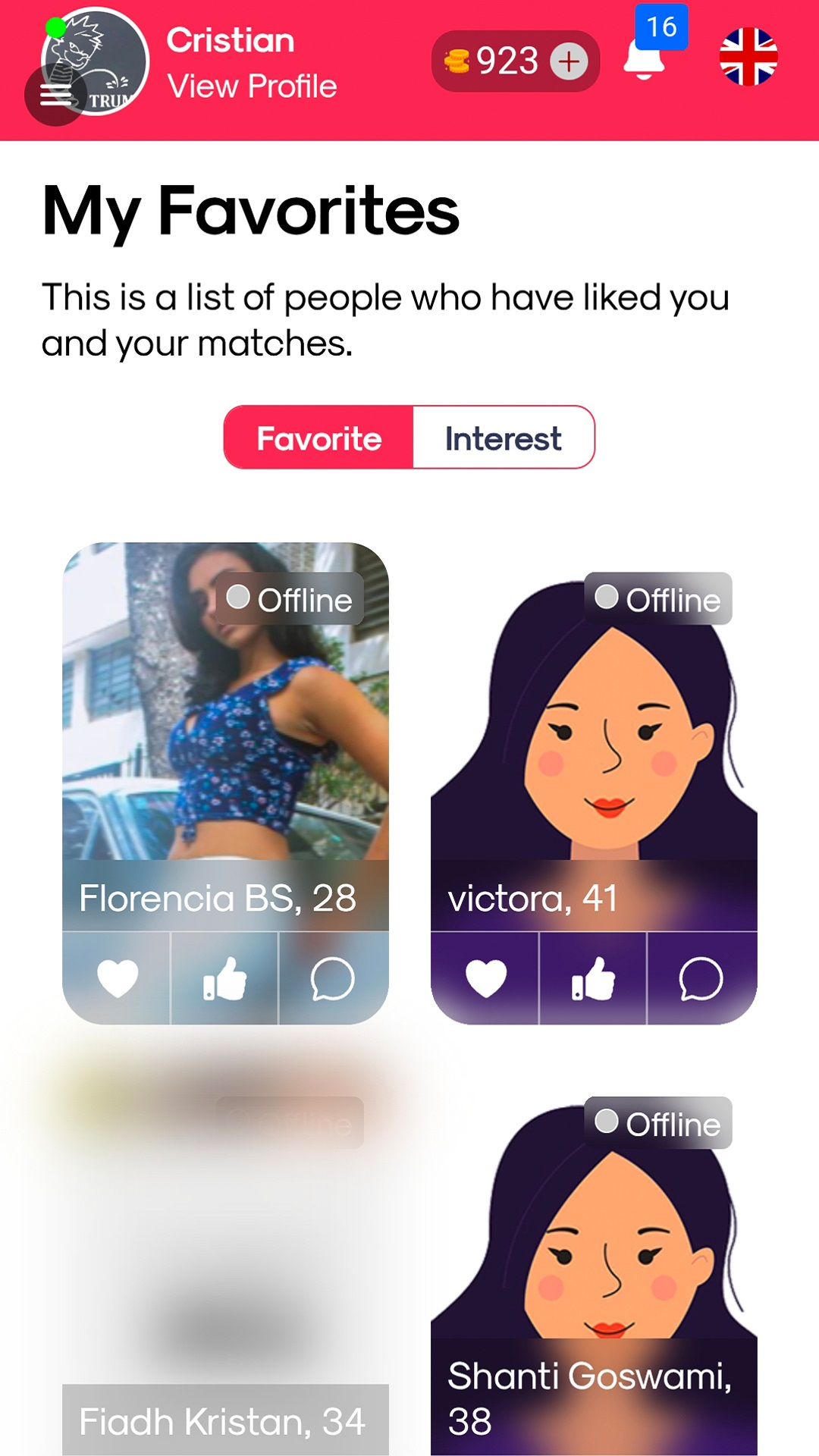
Task: Message victora via chat bubble
Action: [701, 978]
